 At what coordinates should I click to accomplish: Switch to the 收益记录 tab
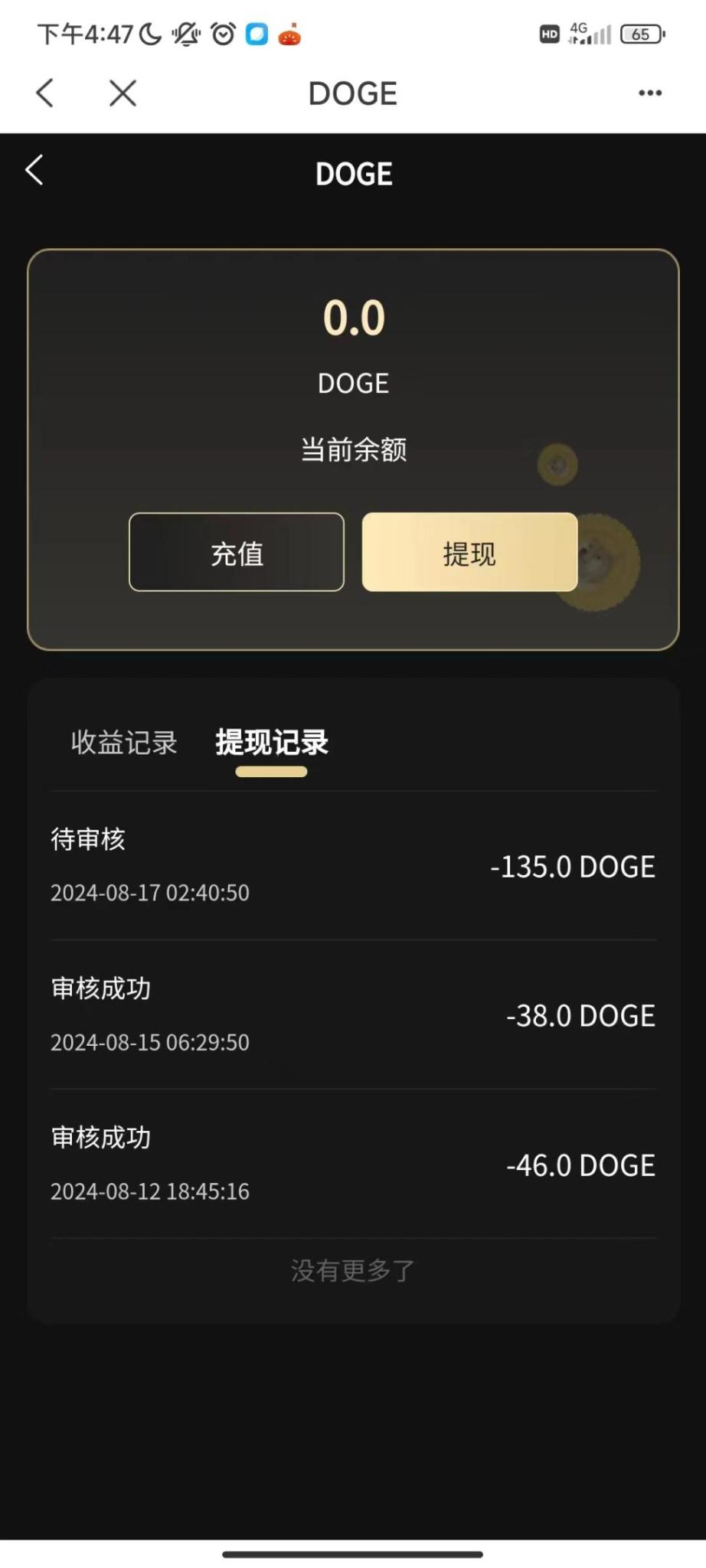click(124, 742)
